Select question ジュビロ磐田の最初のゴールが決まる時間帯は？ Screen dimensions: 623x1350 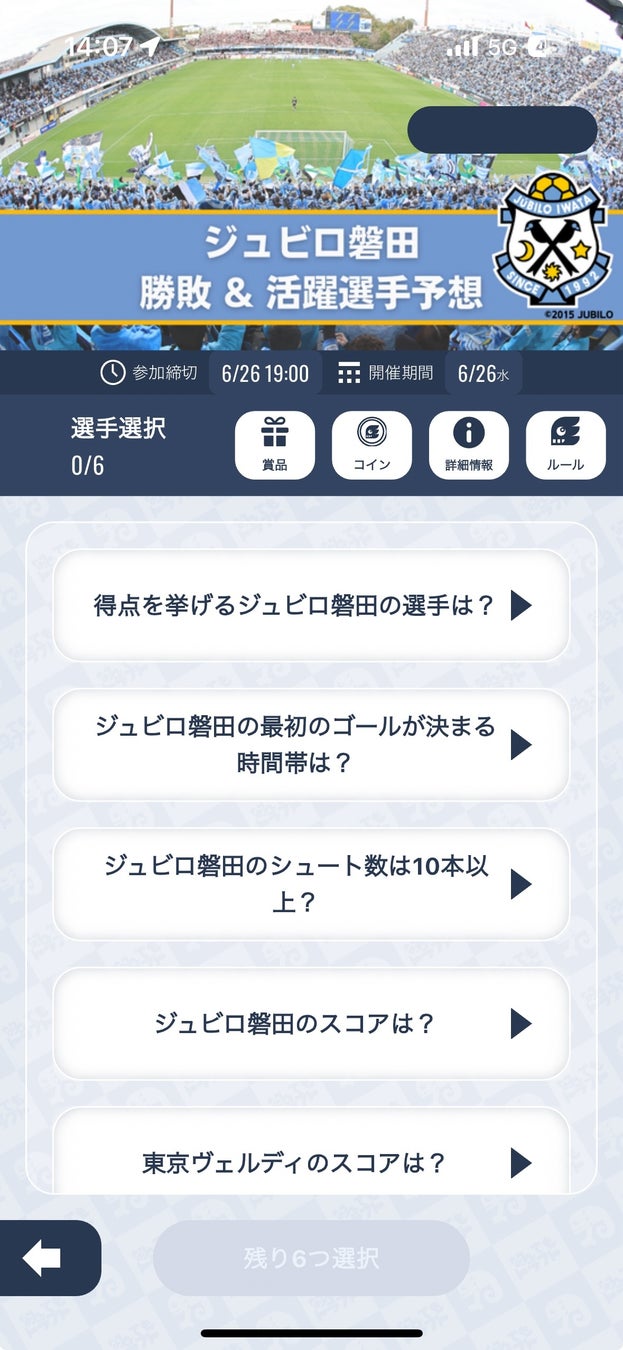311,744
